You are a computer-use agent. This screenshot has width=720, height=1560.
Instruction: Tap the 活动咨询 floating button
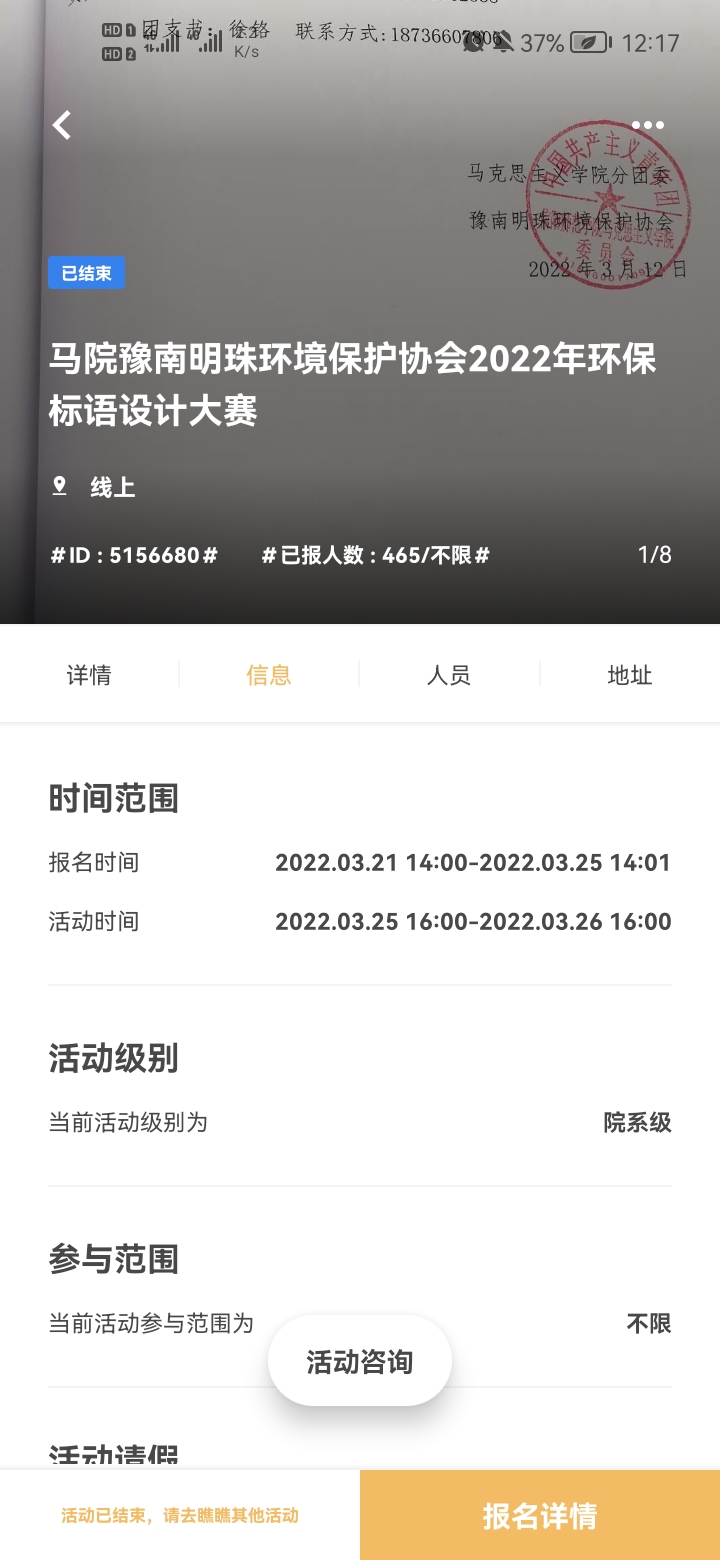tap(360, 1361)
